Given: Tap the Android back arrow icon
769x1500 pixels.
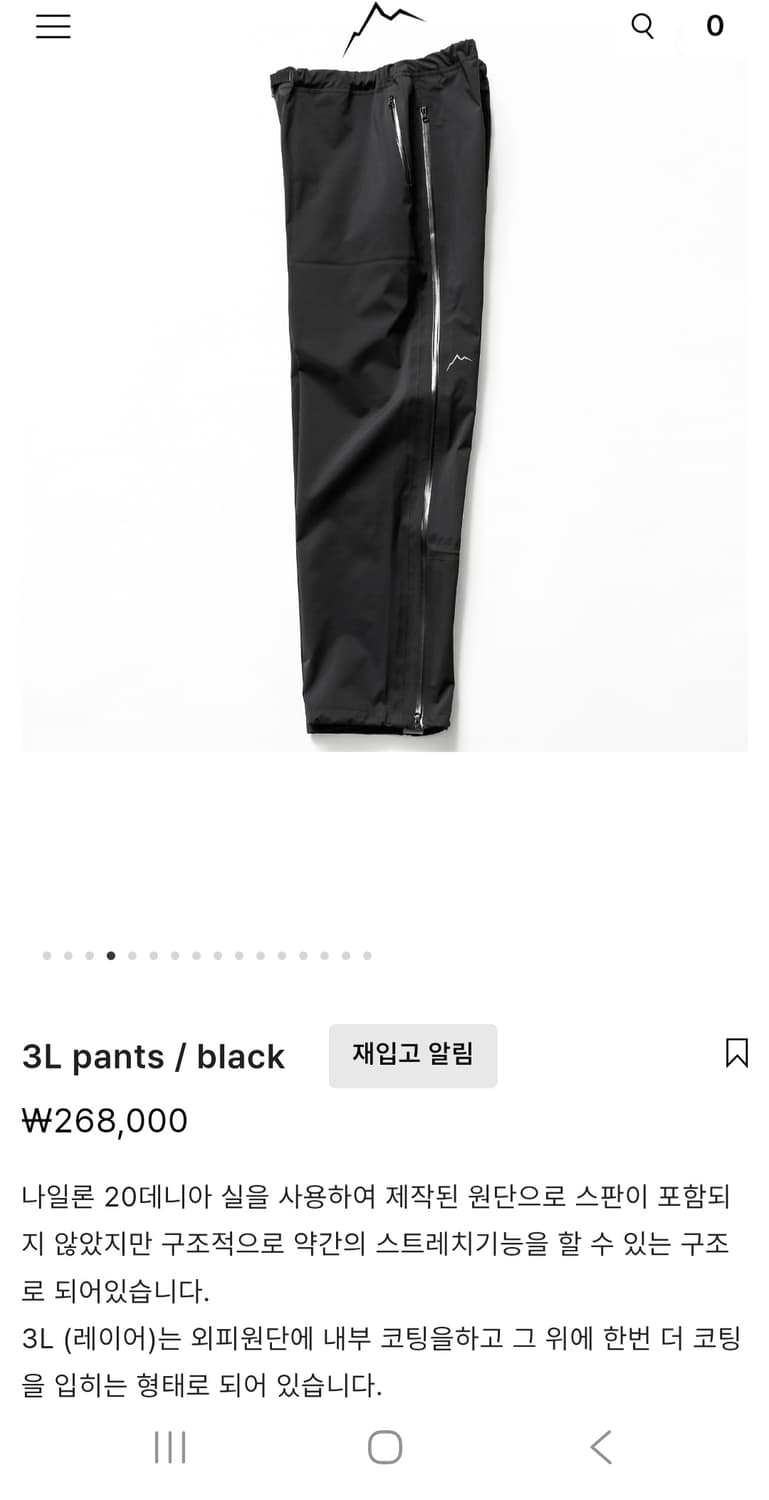Looking at the screenshot, I should point(598,1446).
